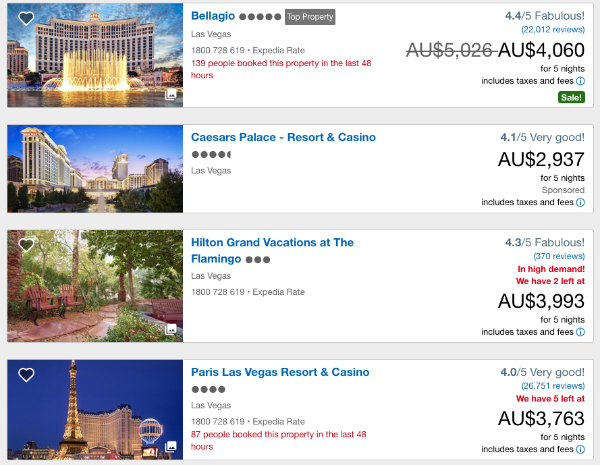Show Hilton Grand Vacations fees info
The image size is (600, 465).
[580, 333]
